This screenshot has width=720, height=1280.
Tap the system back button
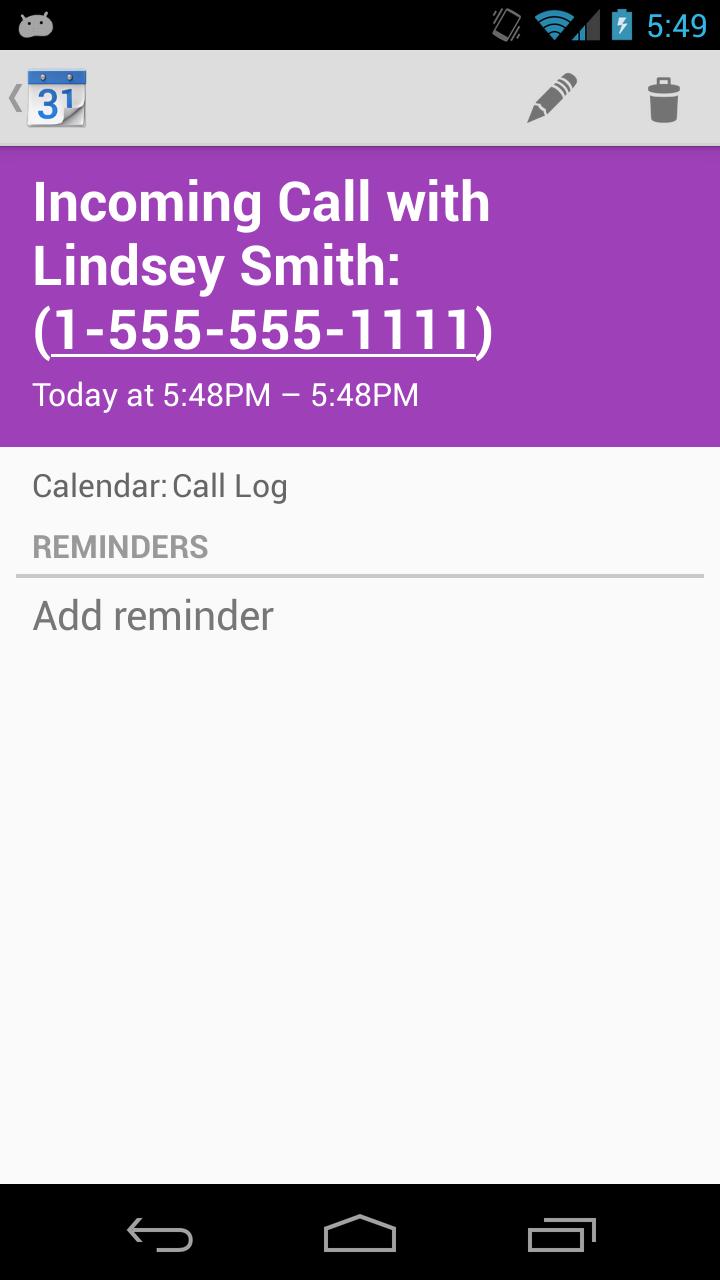pos(160,1234)
